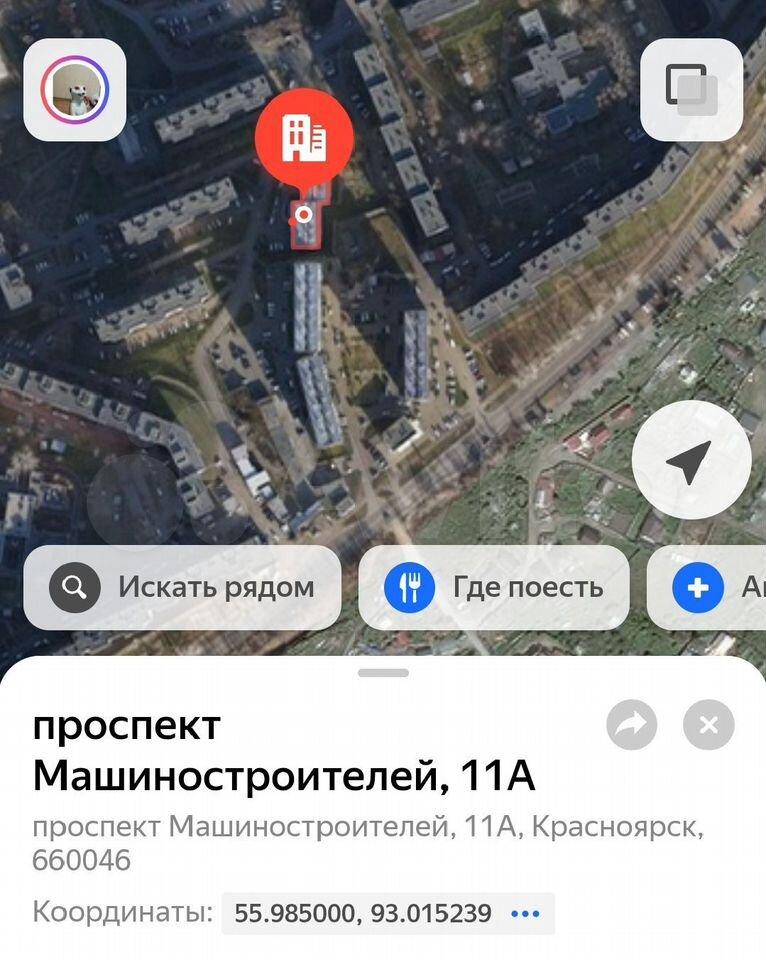Select the 'Где поесть' chip
The image size is (766, 960).
pos(494,588)
